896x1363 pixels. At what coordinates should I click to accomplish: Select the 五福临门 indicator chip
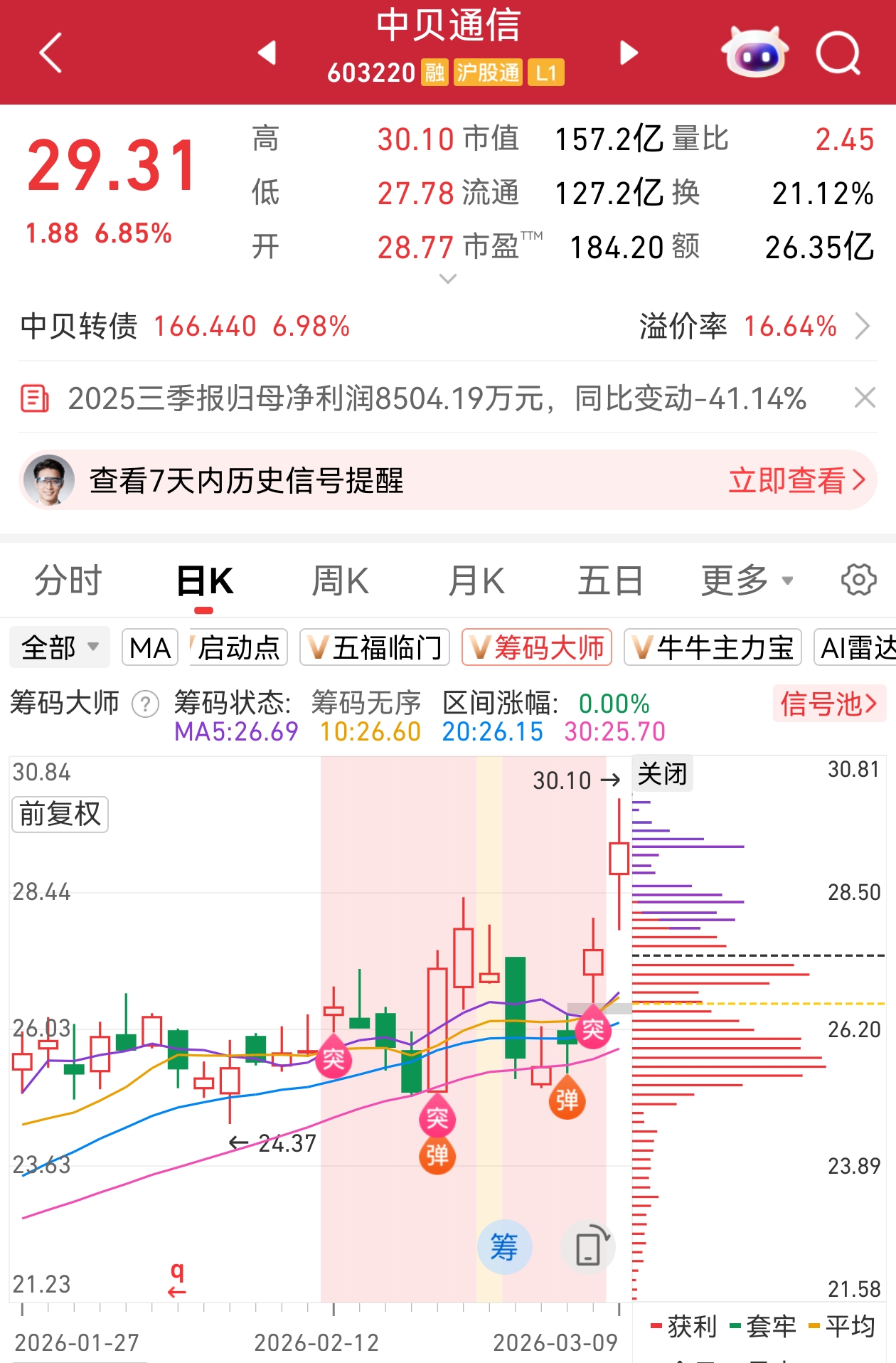pyautogui.click(x=375, y=647)
